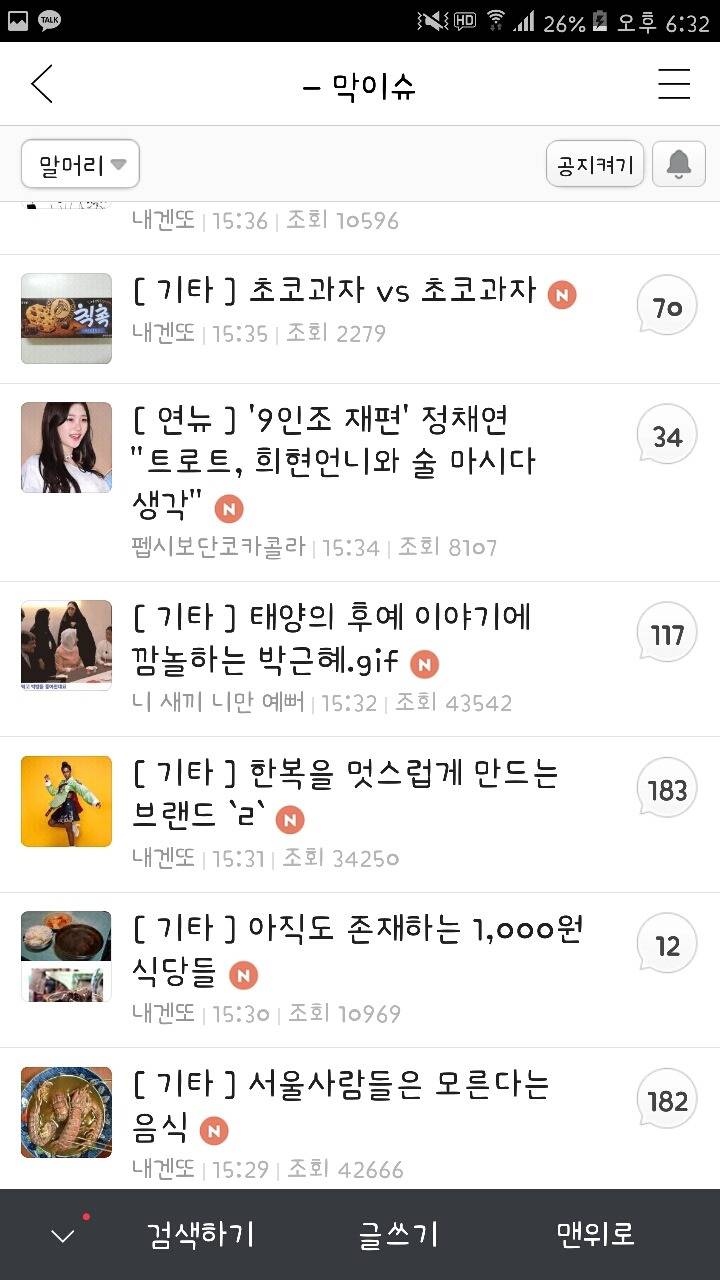This screenshot has width=720, height=1280.
Task: Tap the comment count bubble showing 183
Action: pos(665,788)
